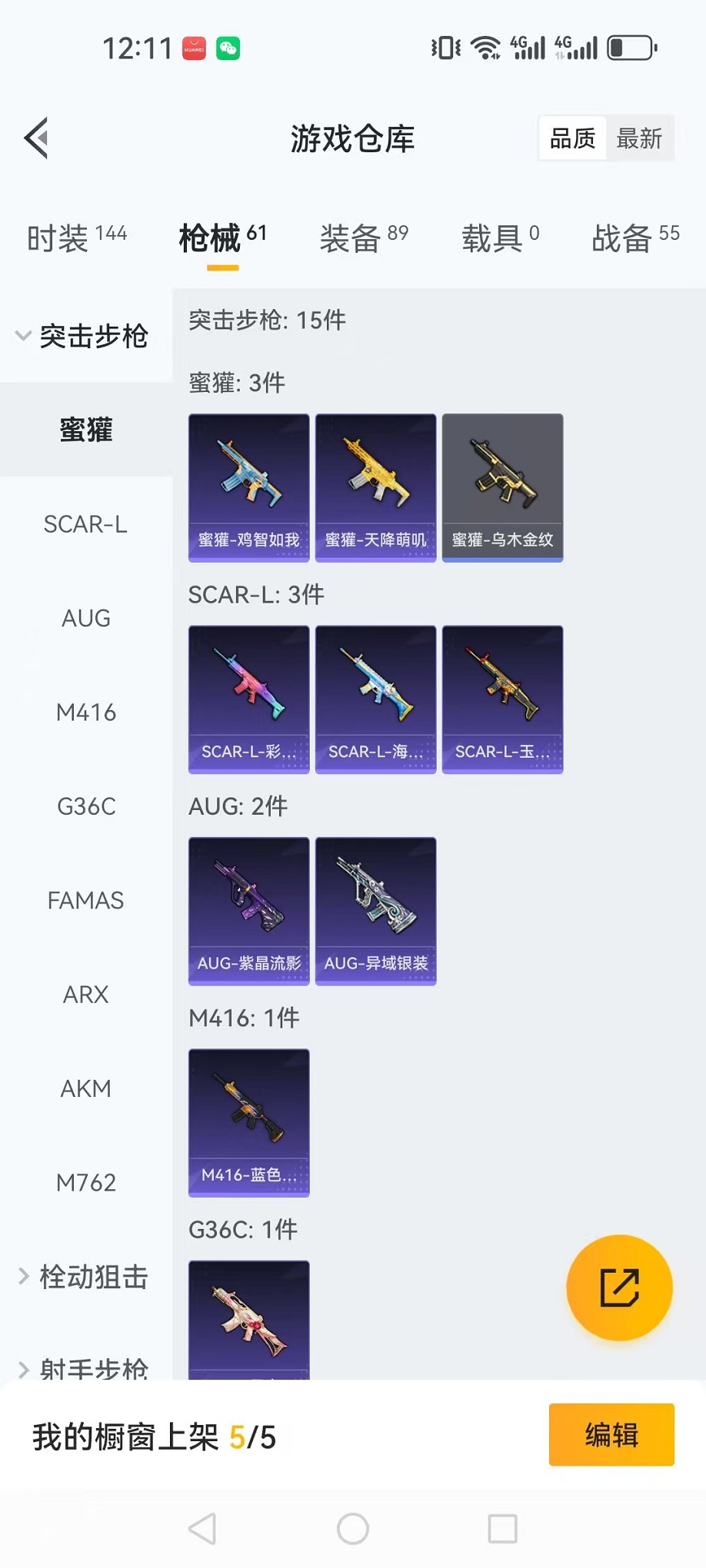This screenshot has height=1568, width=706.
Task: Go back using the top-left arrow
Action: [x=36, y=138]
